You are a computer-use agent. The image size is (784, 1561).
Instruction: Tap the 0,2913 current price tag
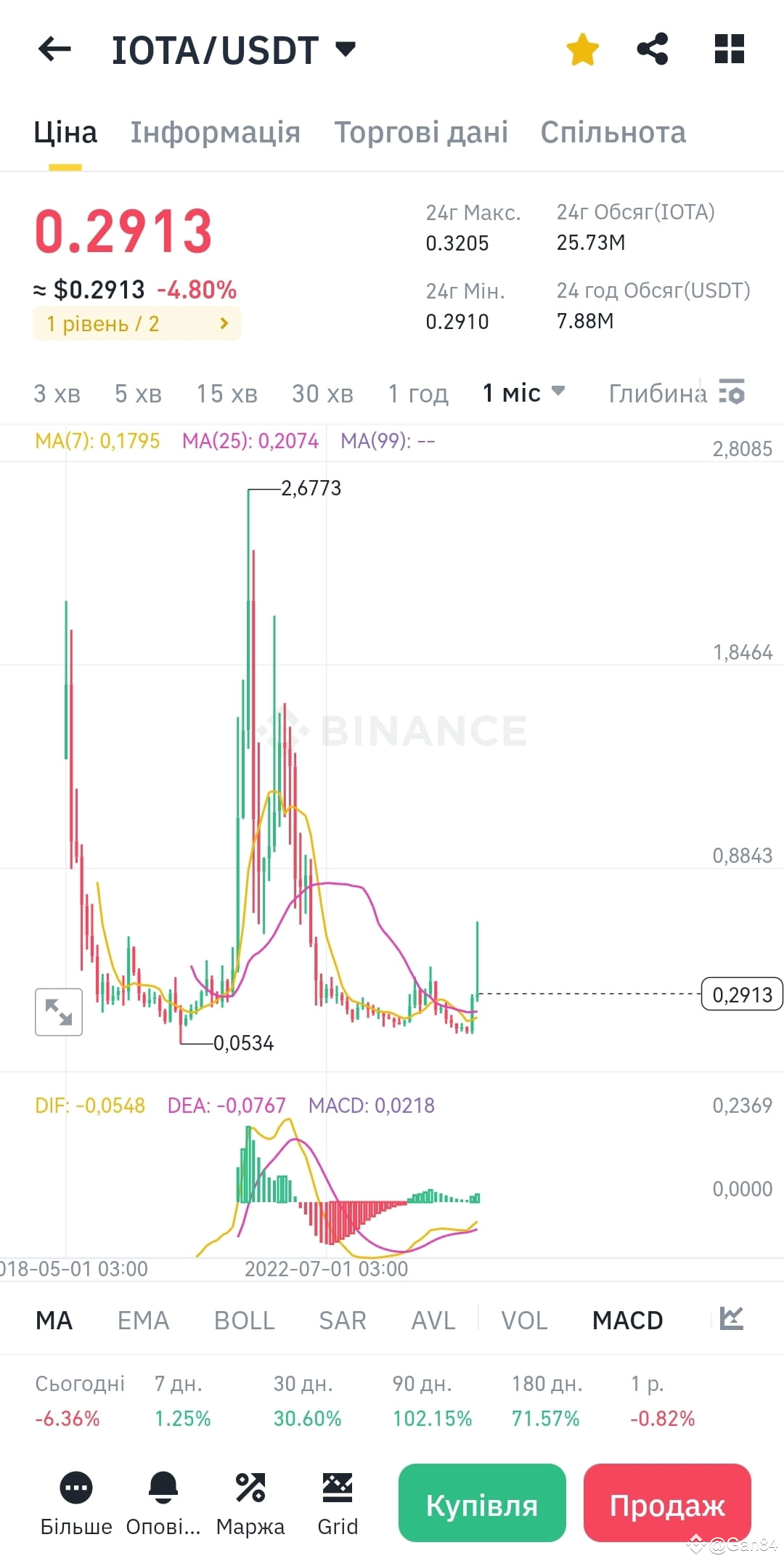[740, 994]
